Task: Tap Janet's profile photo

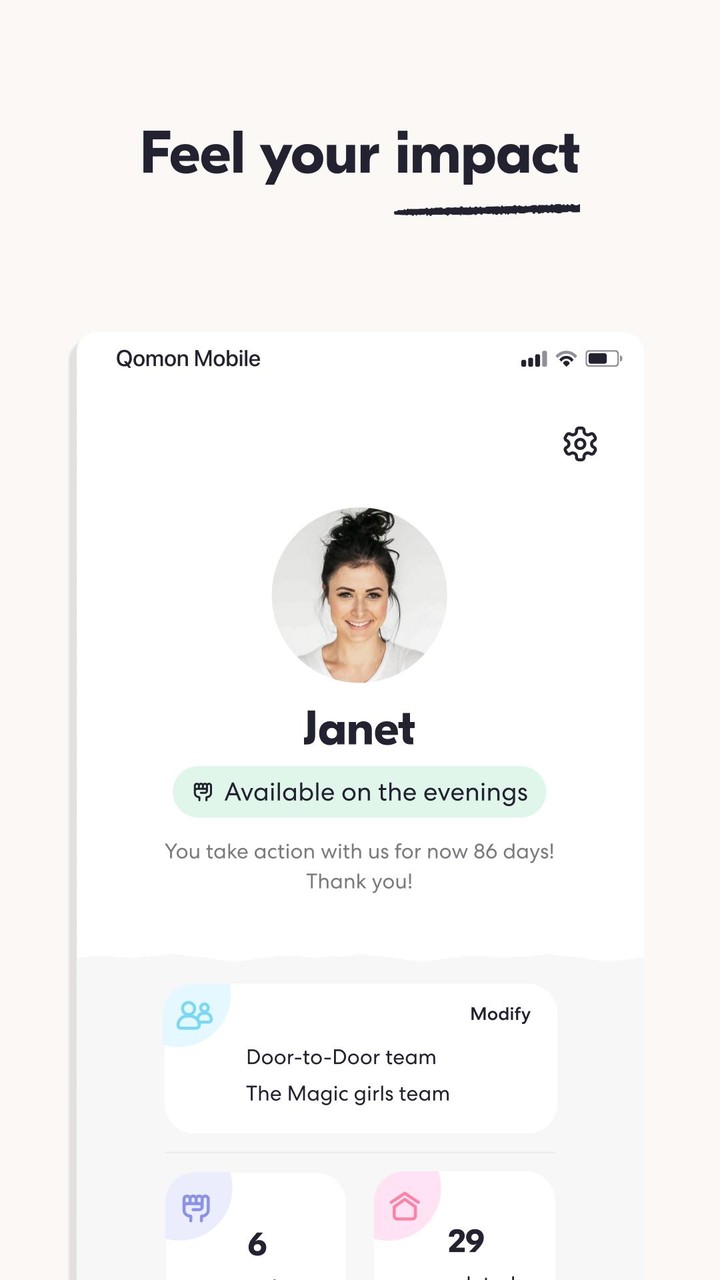Action: [x=359, y=595]
